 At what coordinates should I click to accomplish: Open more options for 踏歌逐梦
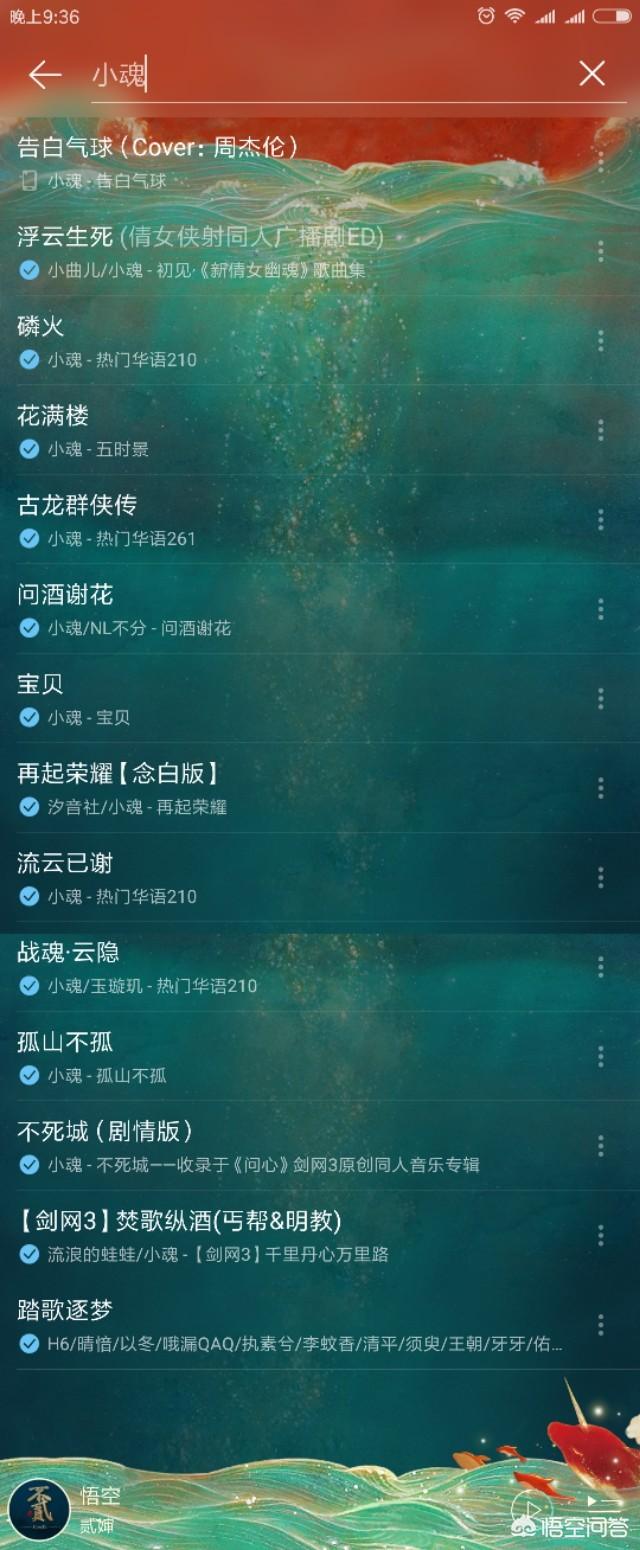600,1325
